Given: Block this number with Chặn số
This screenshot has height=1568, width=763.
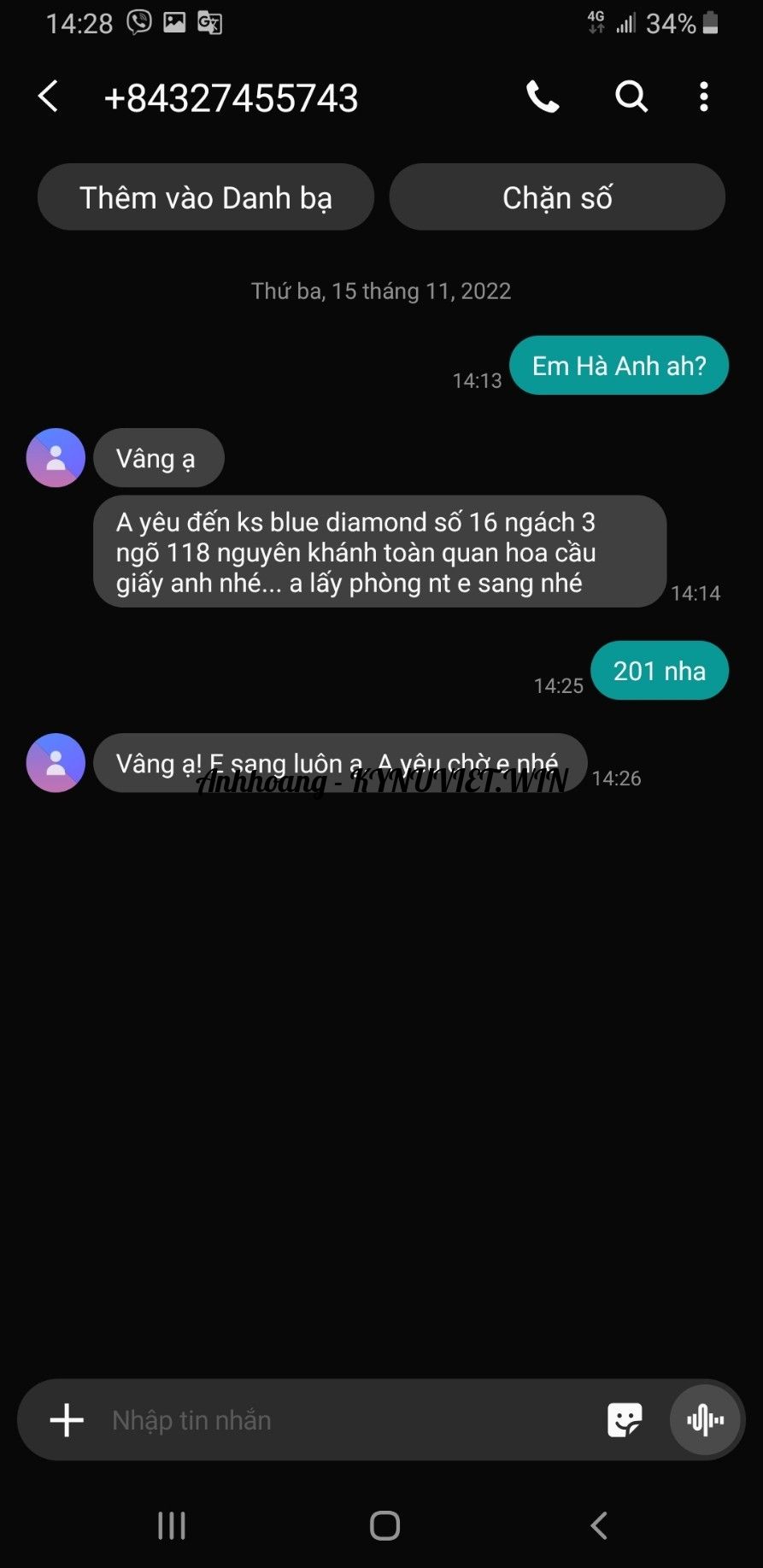Looking at the screenshot, I should 557,197.
